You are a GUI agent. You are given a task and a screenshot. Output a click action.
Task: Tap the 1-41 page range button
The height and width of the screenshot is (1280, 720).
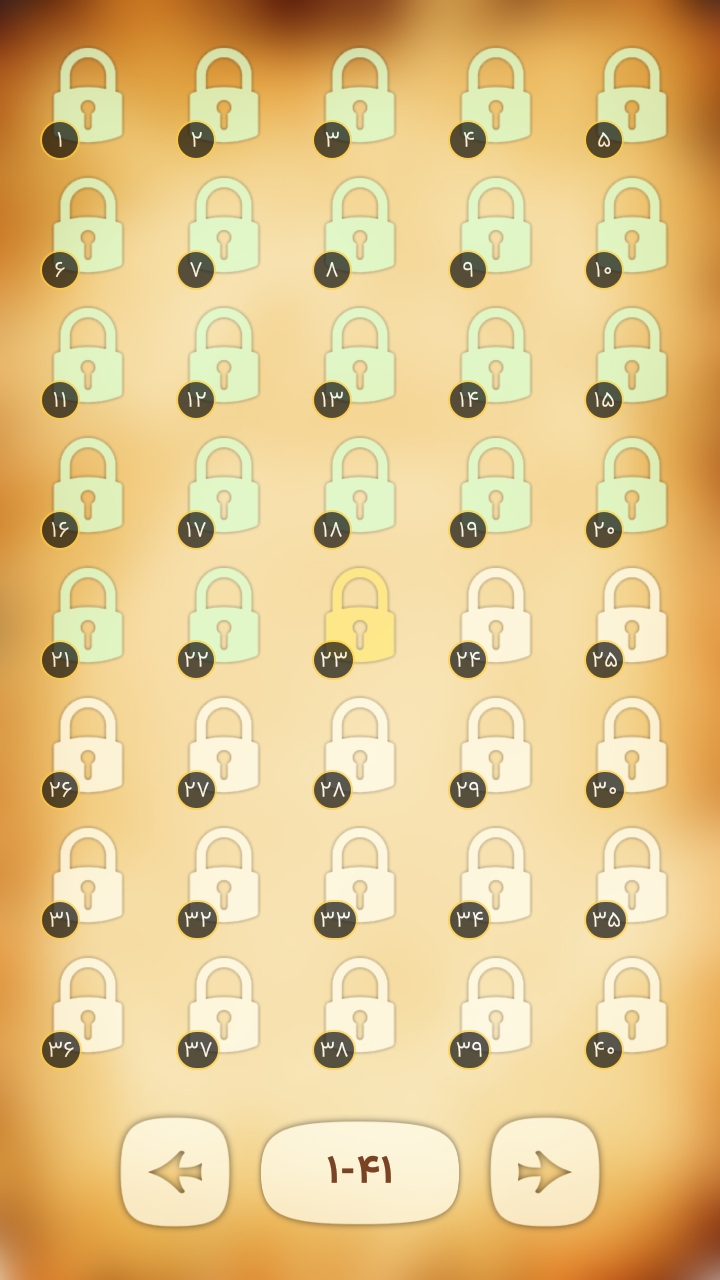click(360, 1171)
